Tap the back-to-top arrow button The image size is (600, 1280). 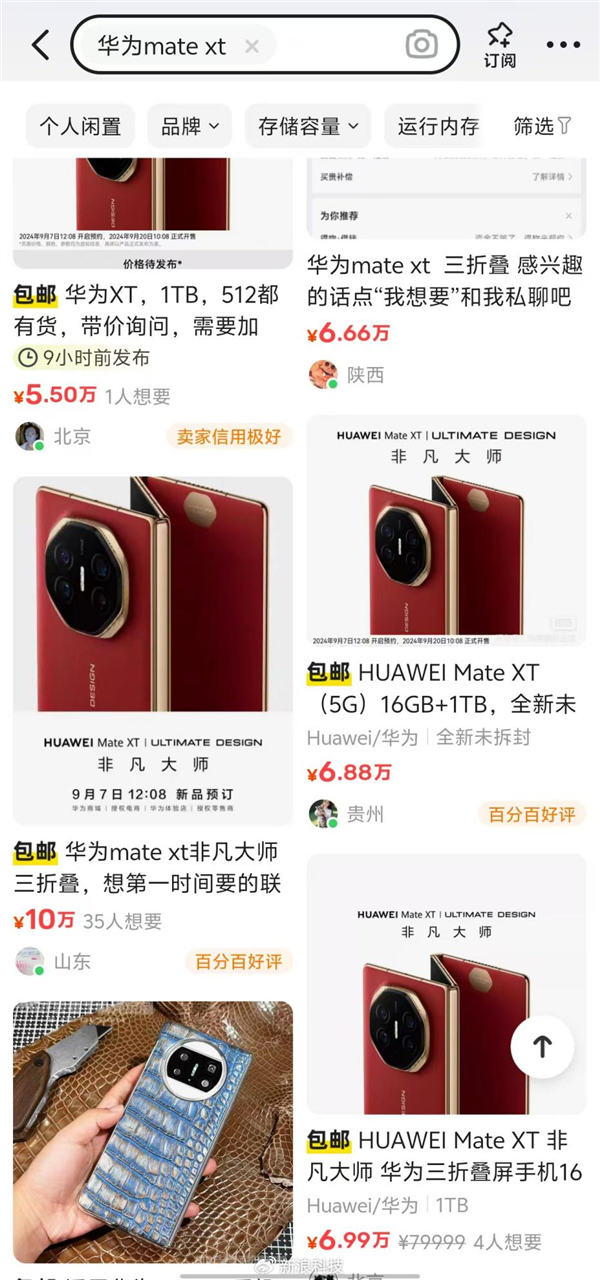[542, 1046]
